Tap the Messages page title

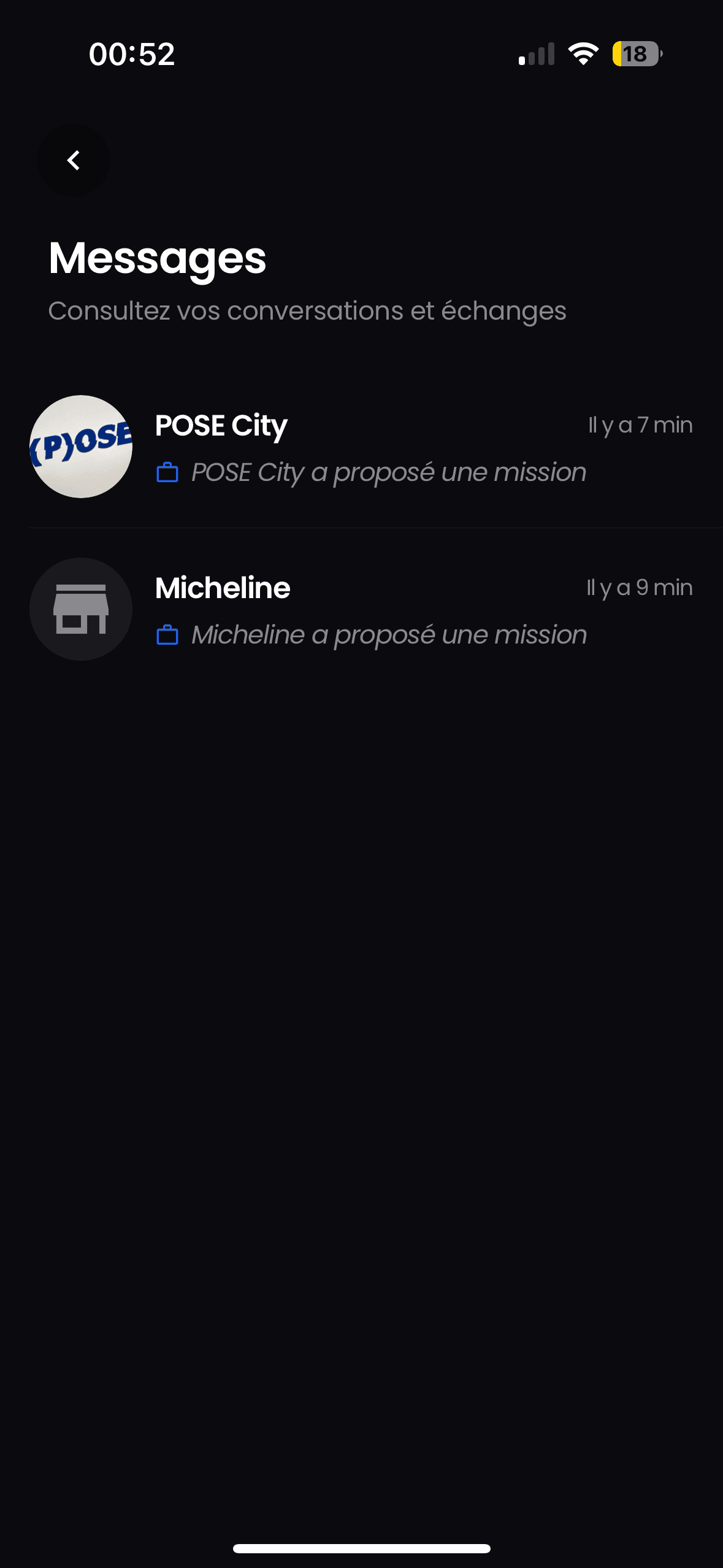(157, 259)
